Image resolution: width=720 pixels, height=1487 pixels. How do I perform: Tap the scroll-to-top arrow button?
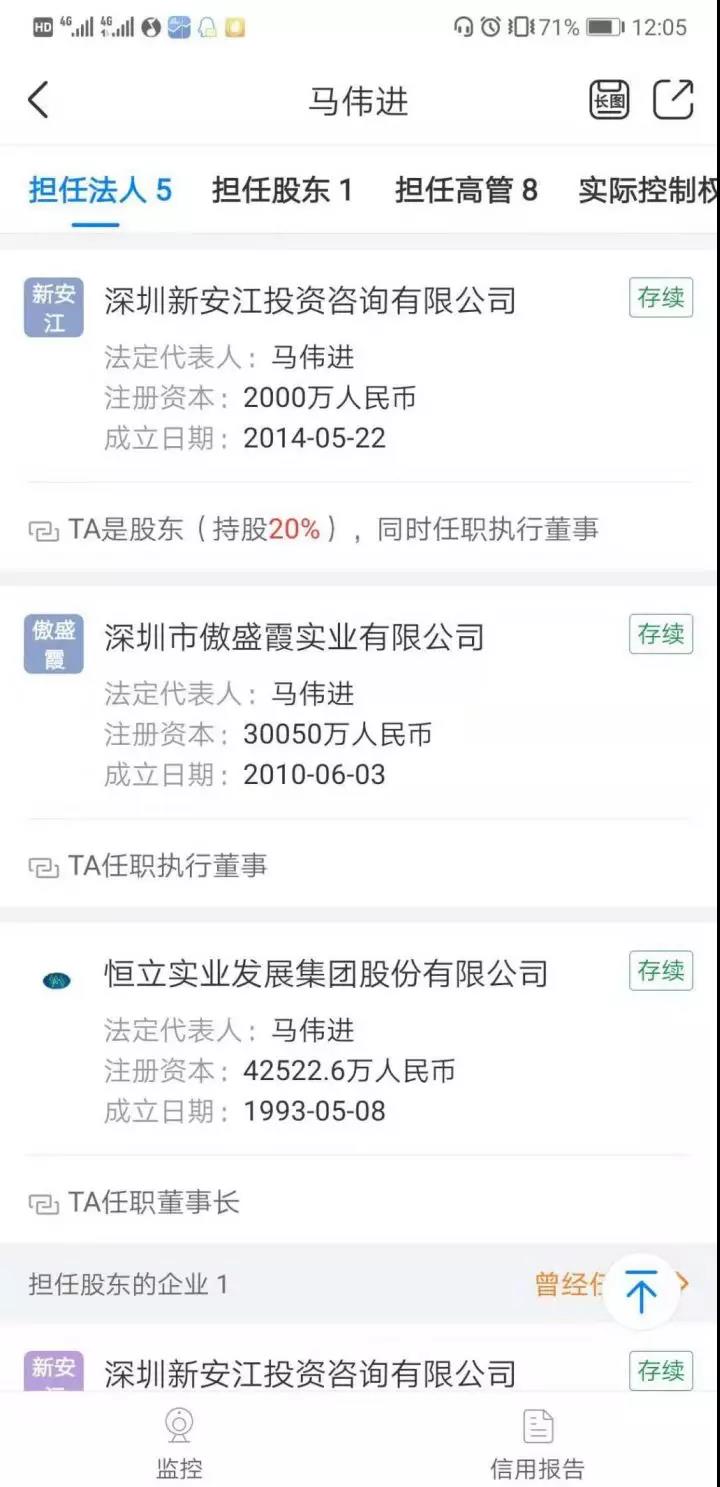click(x=641, y=1291)
